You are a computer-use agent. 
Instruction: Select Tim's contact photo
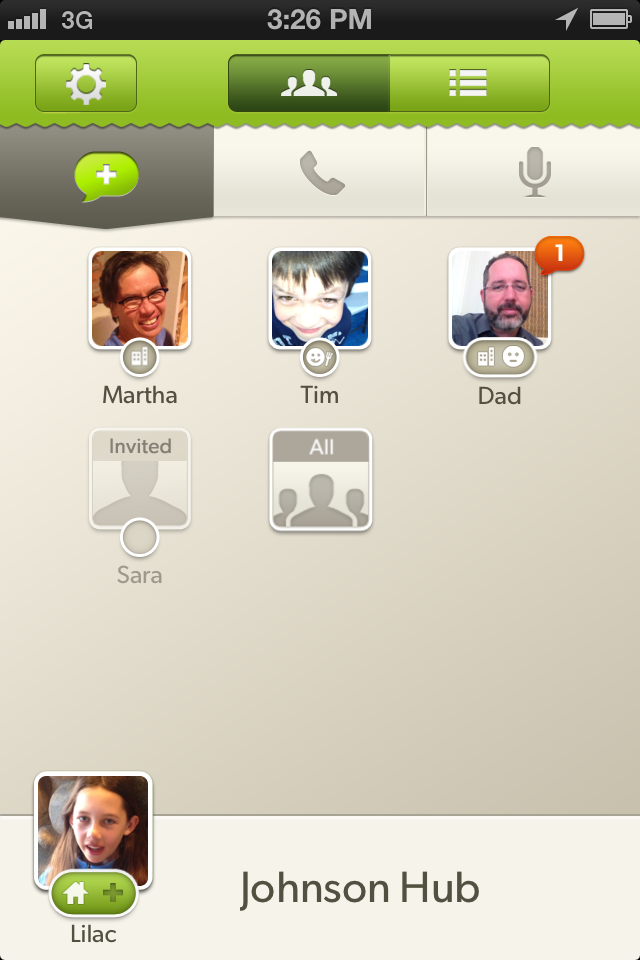point(320,298)
